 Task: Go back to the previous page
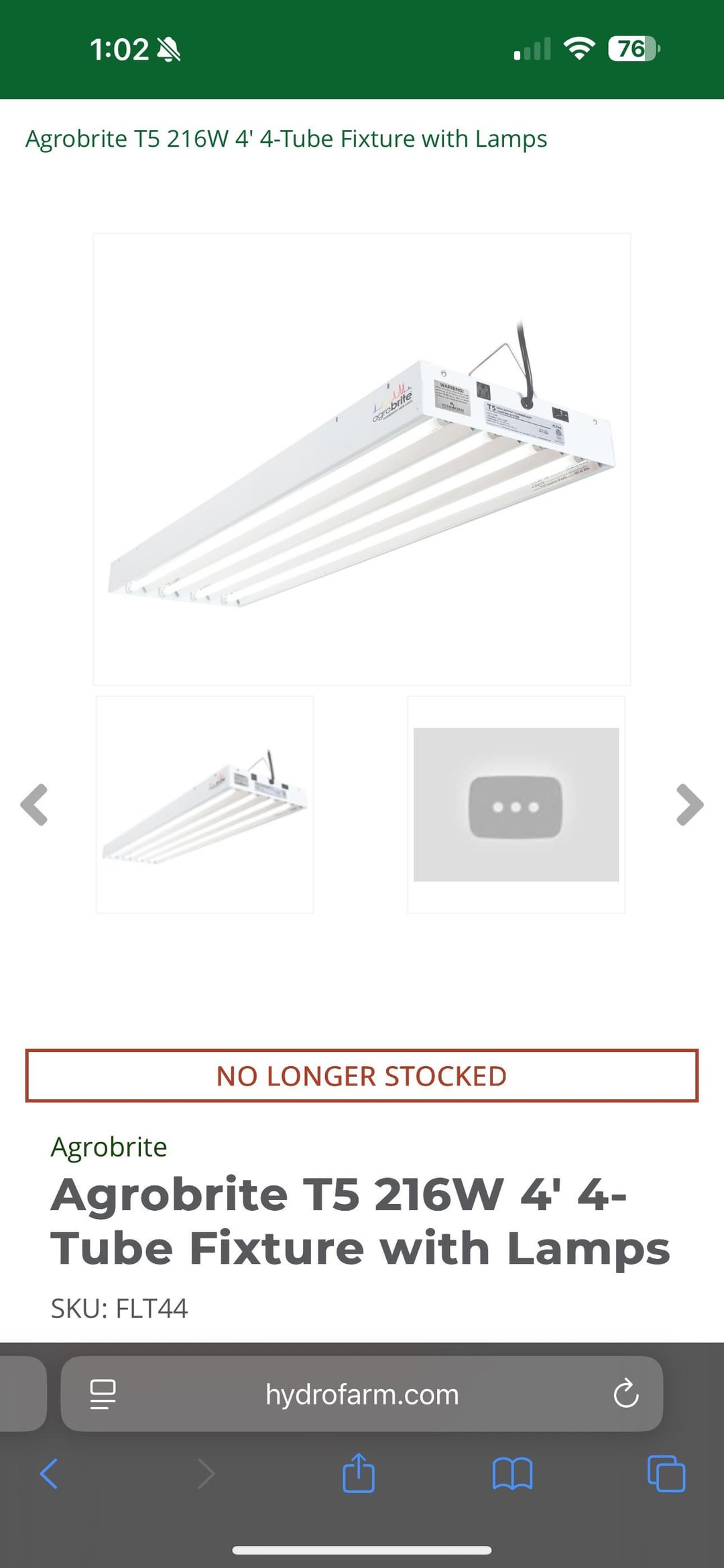[49, 1474]
